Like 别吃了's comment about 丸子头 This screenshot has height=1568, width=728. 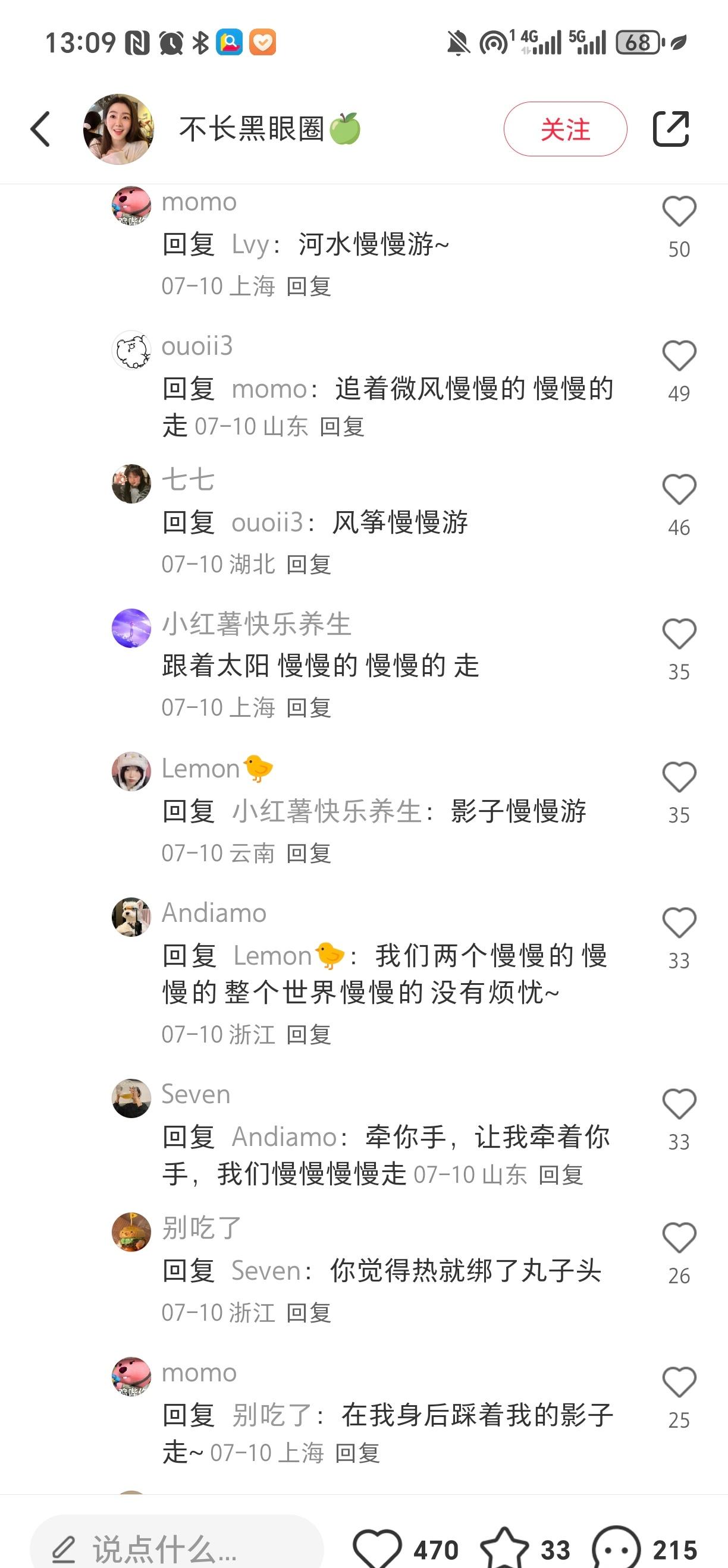click(679, 1238)
